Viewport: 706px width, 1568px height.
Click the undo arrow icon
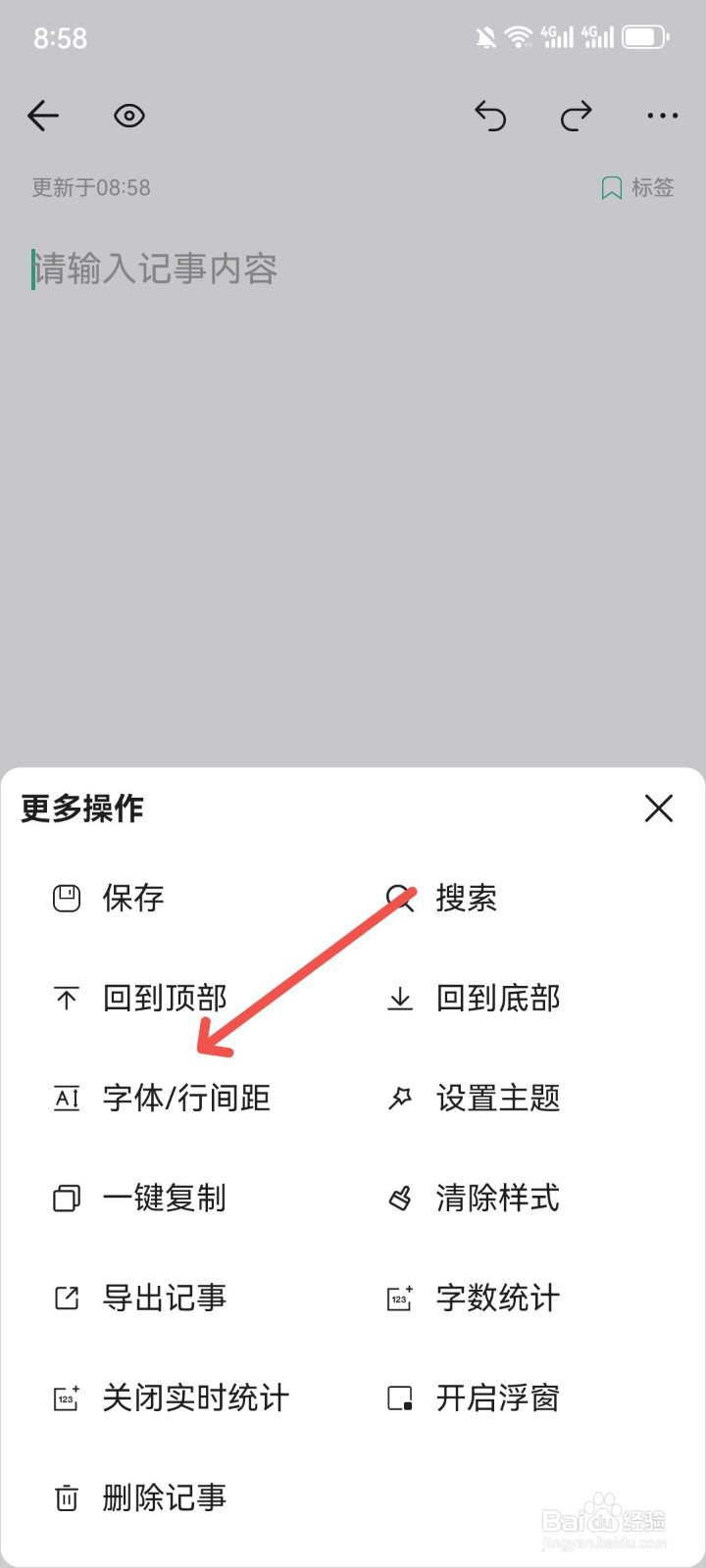click(491, 116)
